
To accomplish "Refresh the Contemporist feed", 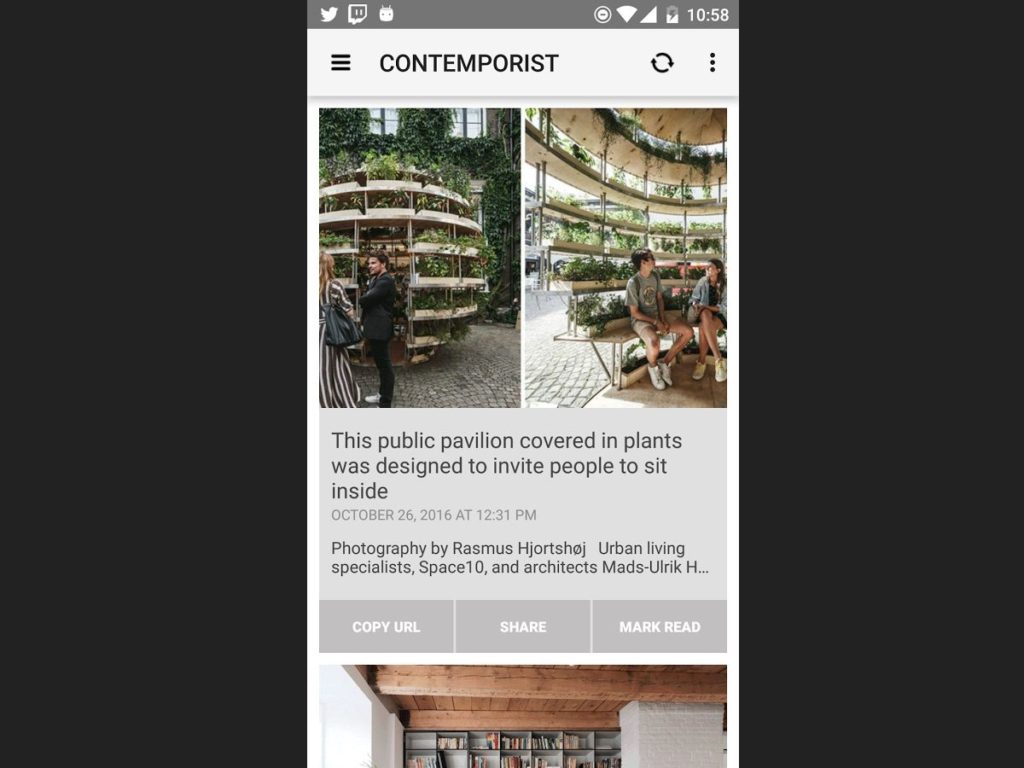I will coord(662,63).
